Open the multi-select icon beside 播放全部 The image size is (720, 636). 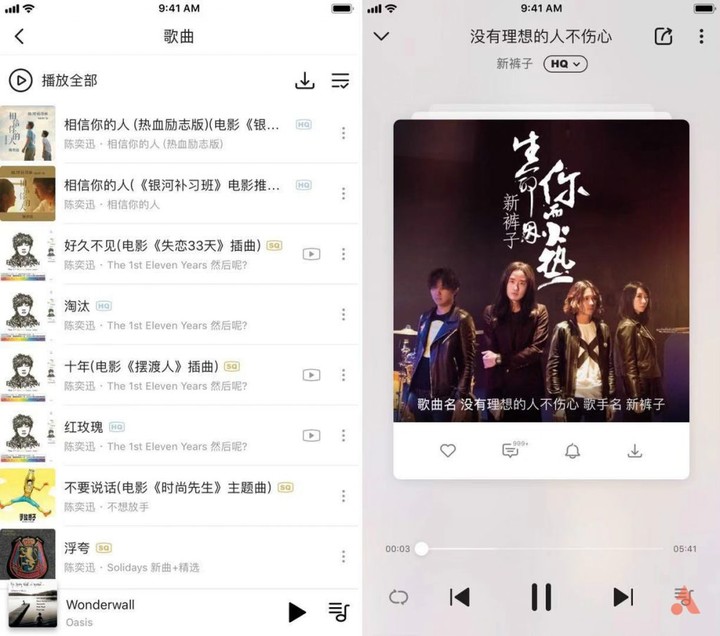point(341,81)
